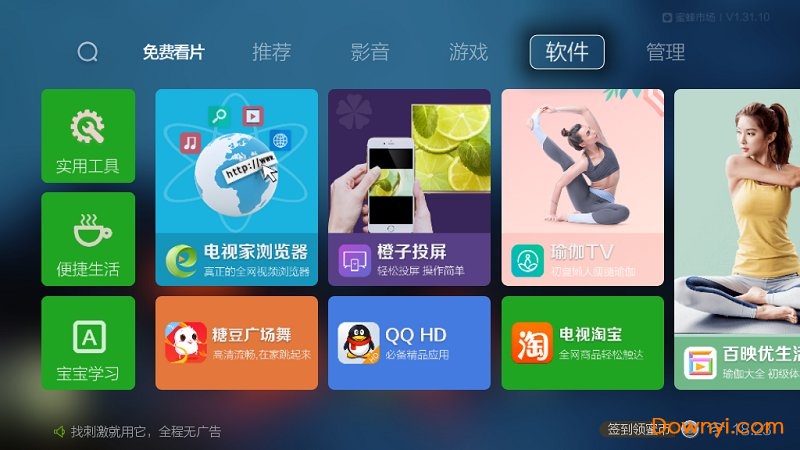This screenshot has height=450, width=800.
Task: Open the 实用工具 category
Action: click(88, 136)
